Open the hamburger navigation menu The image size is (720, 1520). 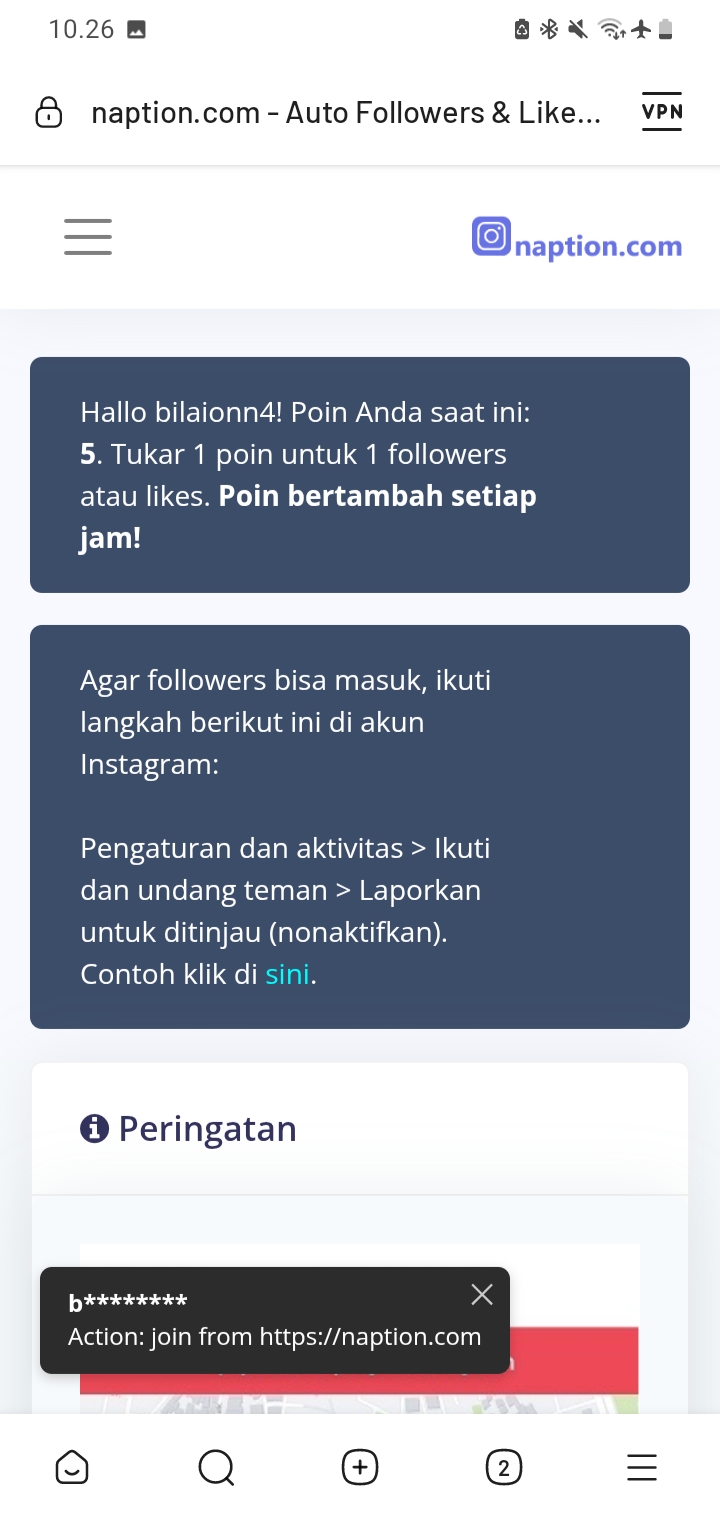click(88, 237)
